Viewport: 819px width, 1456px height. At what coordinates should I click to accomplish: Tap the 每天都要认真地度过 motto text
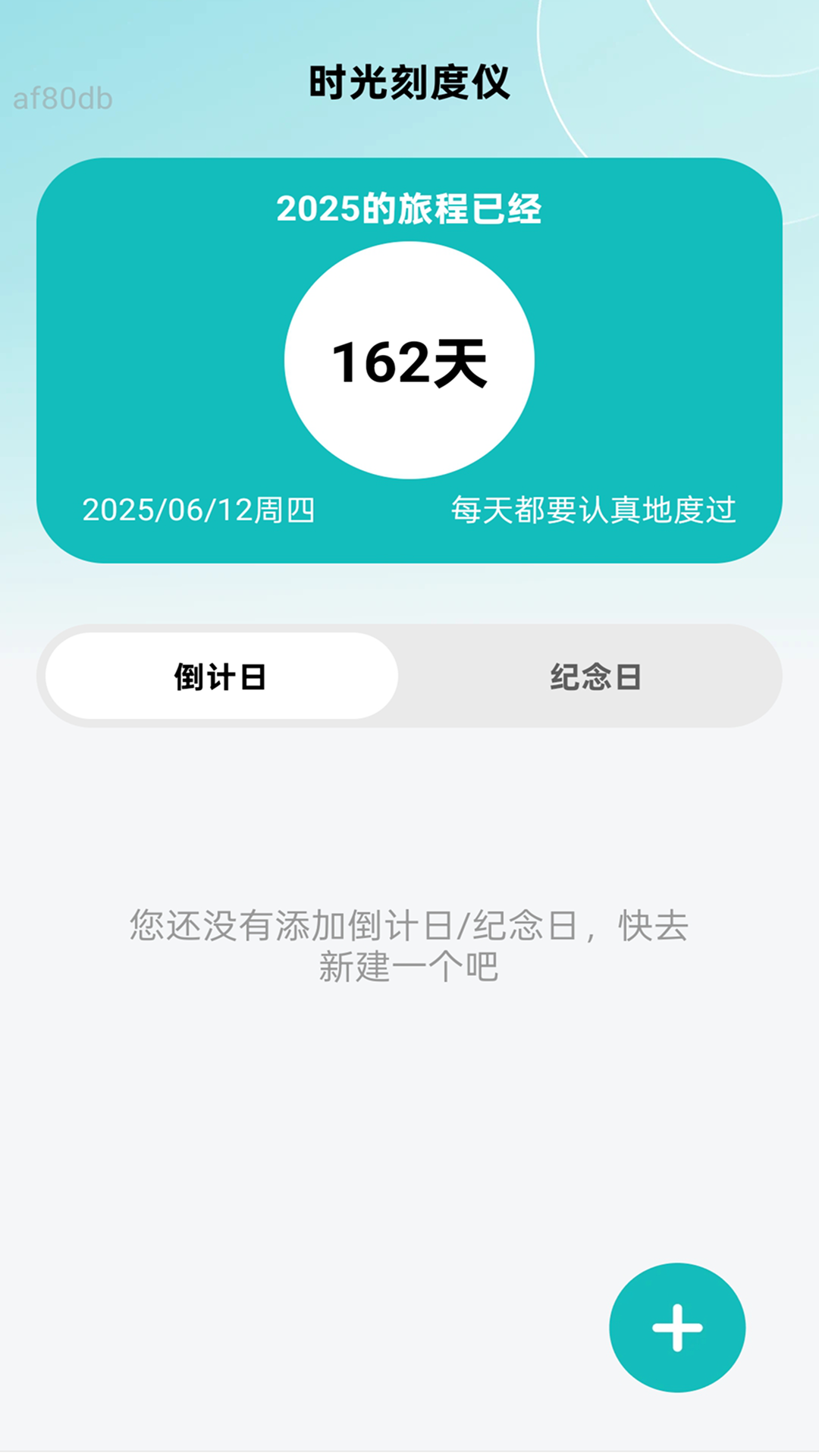coord(593,510)
